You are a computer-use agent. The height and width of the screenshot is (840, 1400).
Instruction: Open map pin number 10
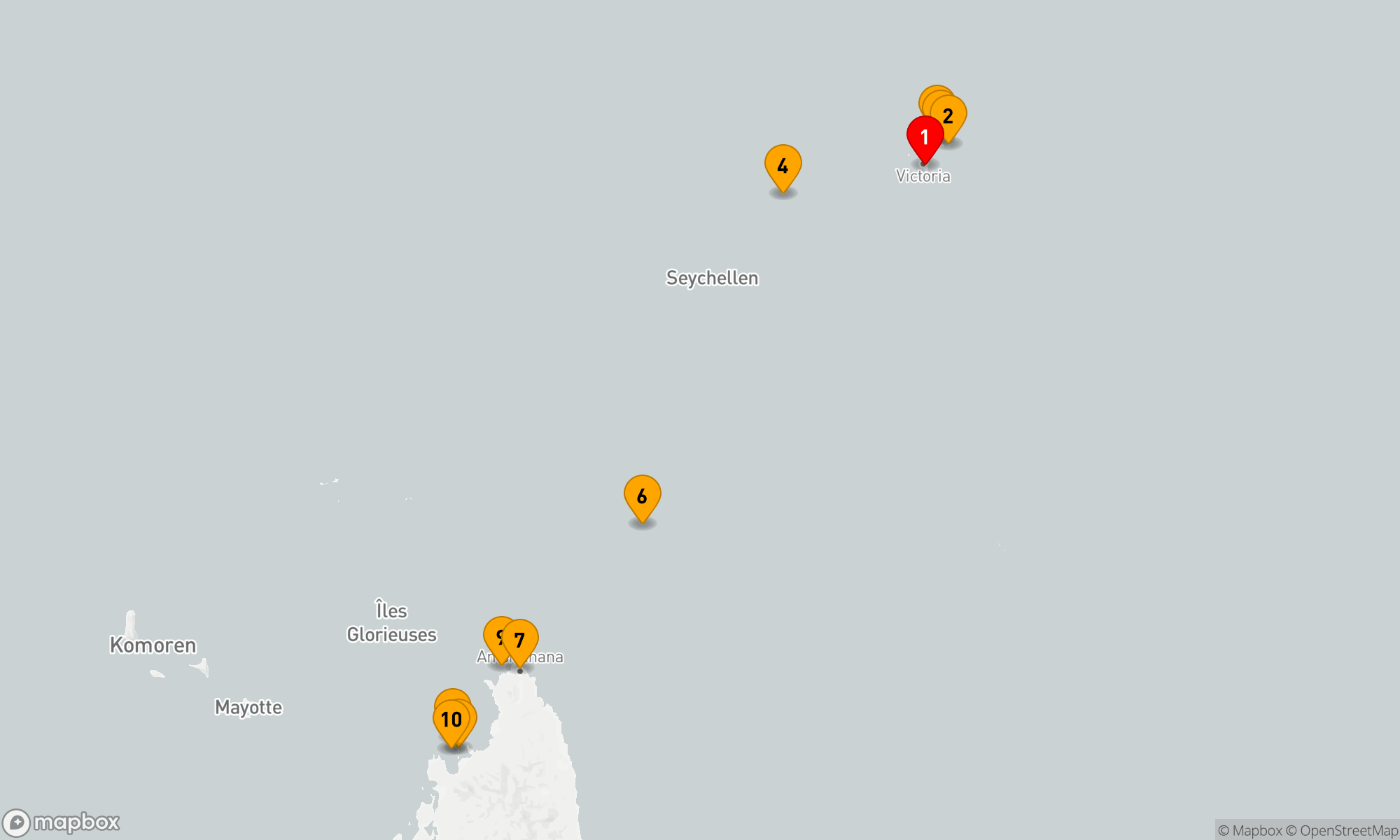click(450, 720)
